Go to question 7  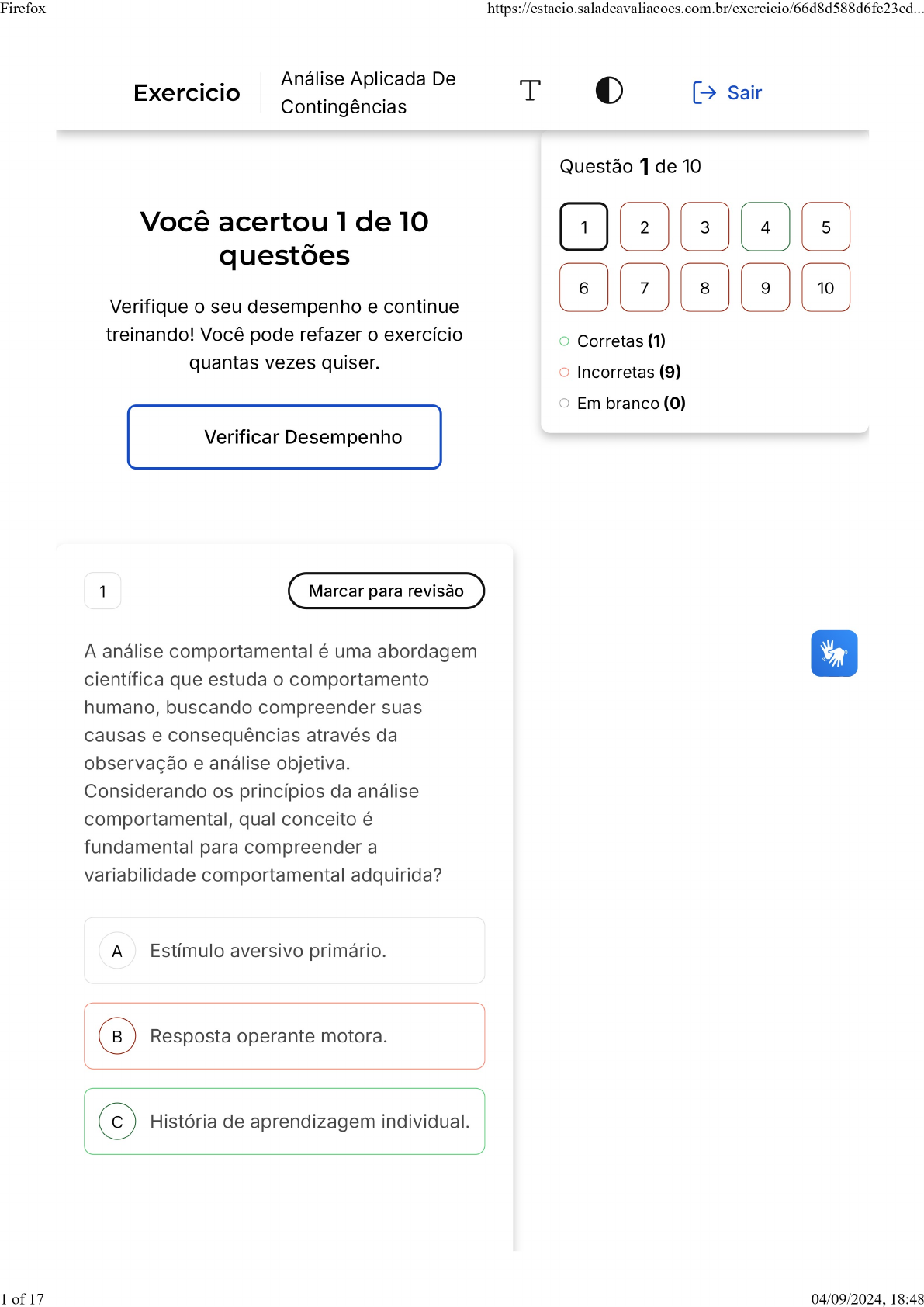pos(645,287)
